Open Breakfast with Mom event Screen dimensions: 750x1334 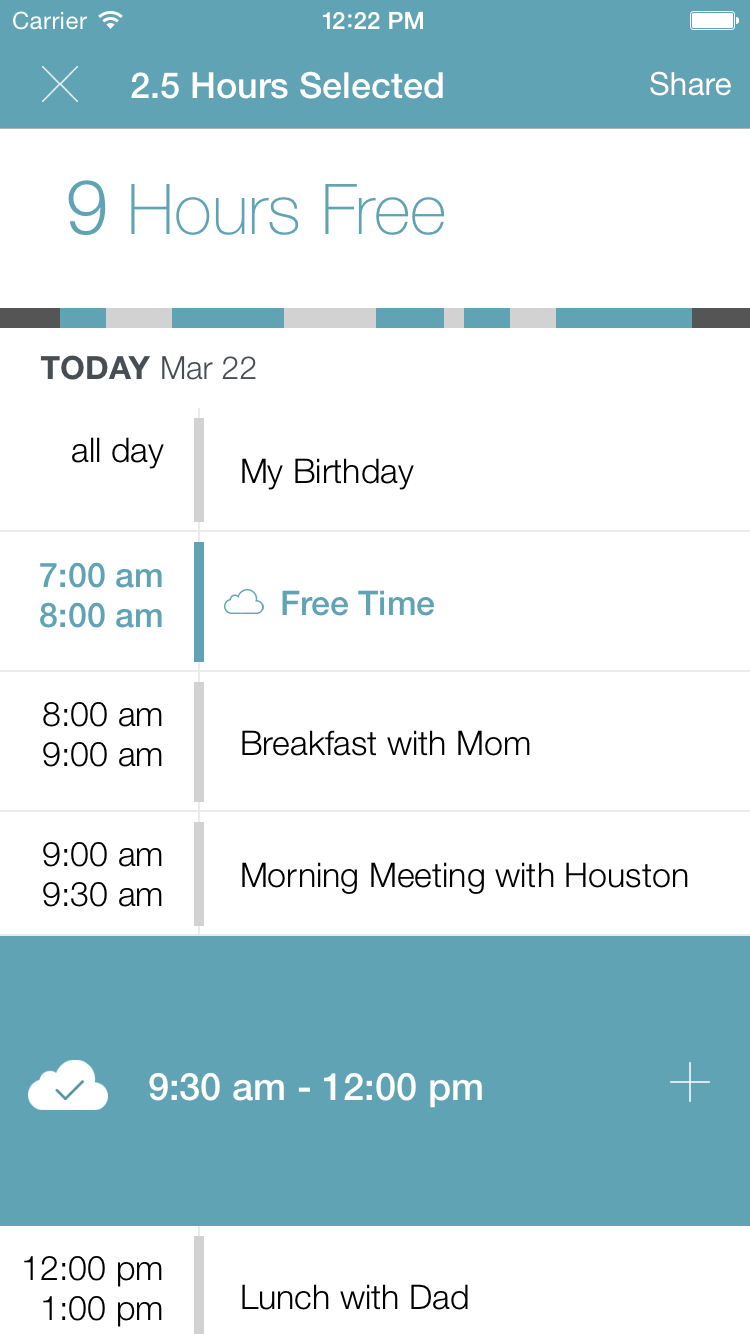[385, 744]
